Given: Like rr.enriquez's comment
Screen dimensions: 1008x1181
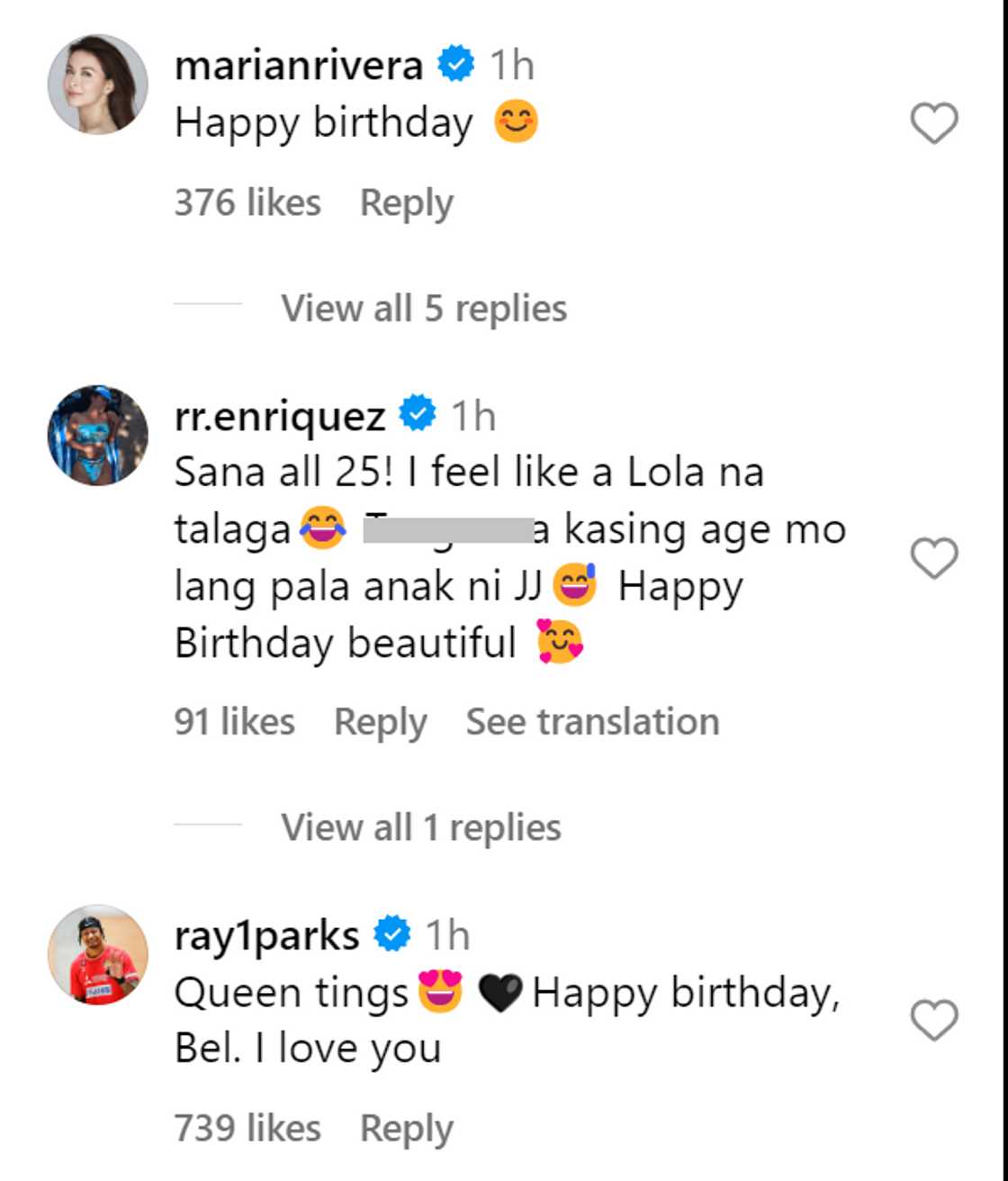Looking at the screenshot, I should 933,558.
